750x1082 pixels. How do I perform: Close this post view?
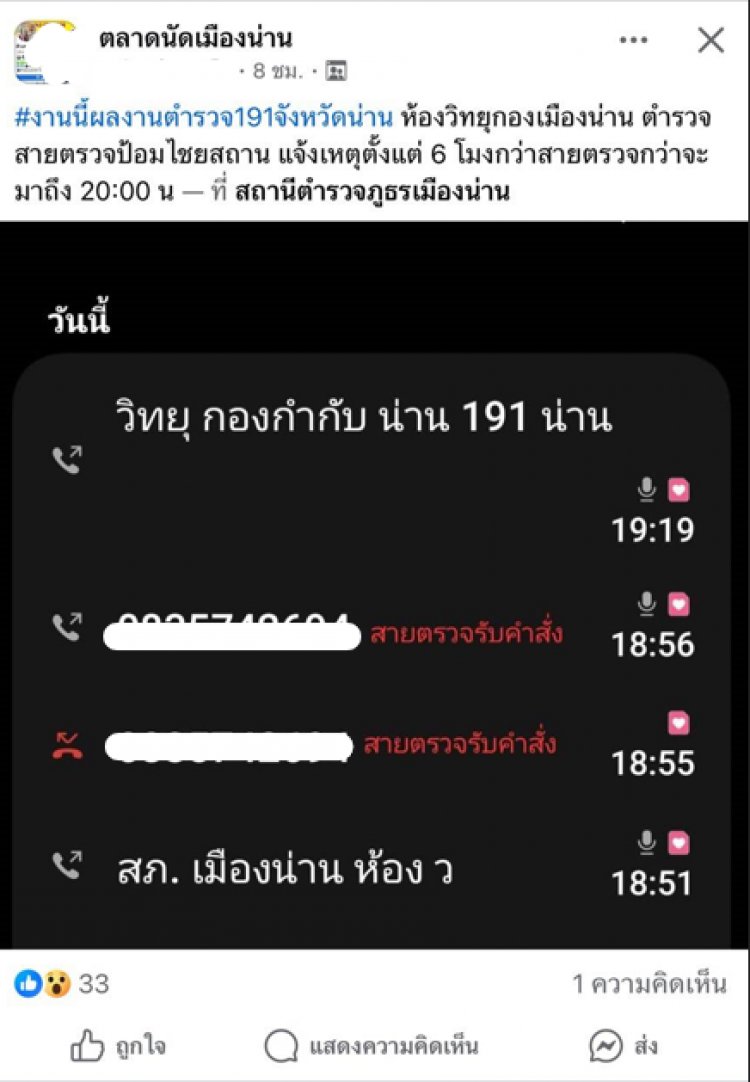[710, 40]
